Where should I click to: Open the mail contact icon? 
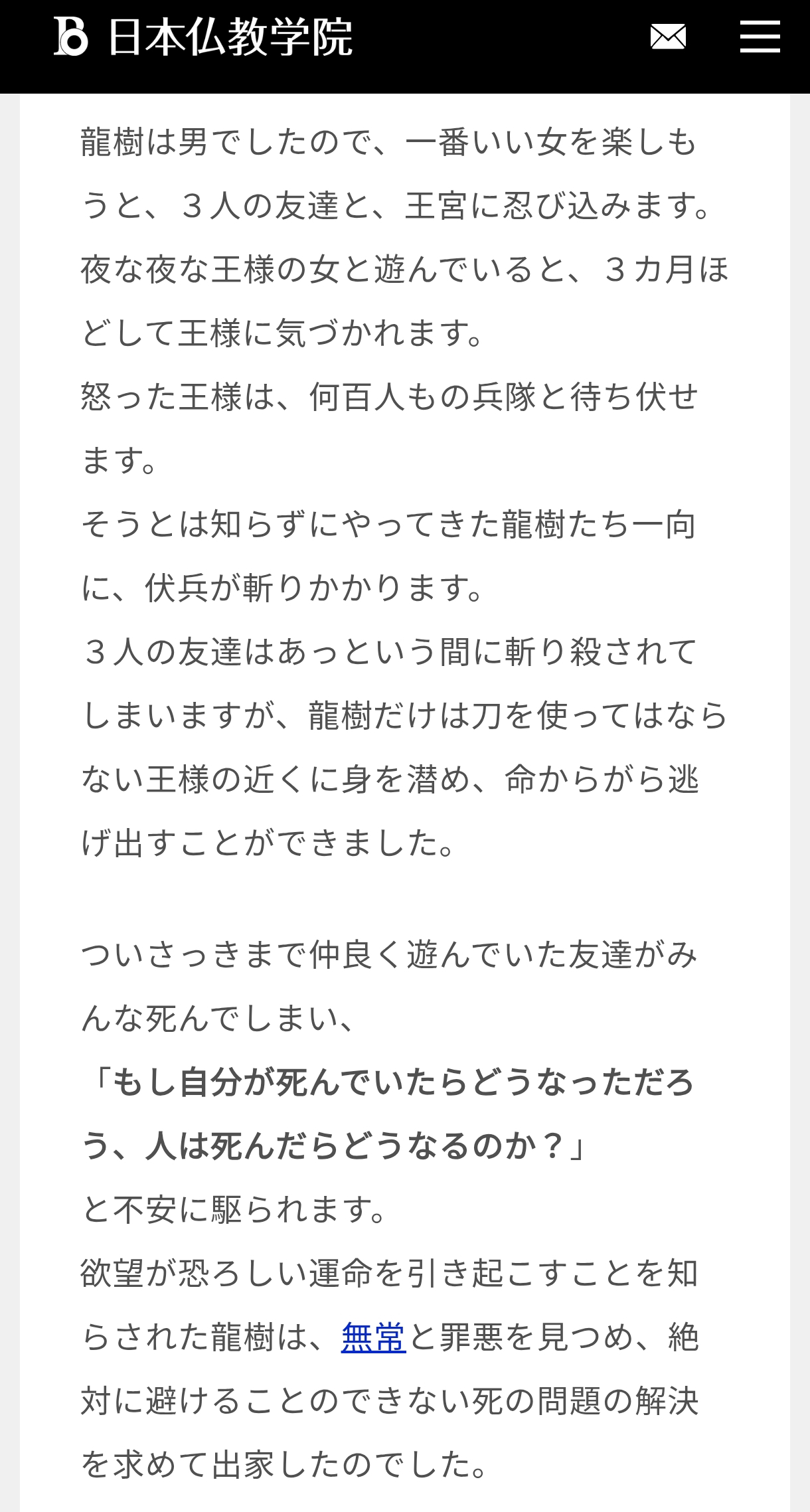click(x=667, y=37)
